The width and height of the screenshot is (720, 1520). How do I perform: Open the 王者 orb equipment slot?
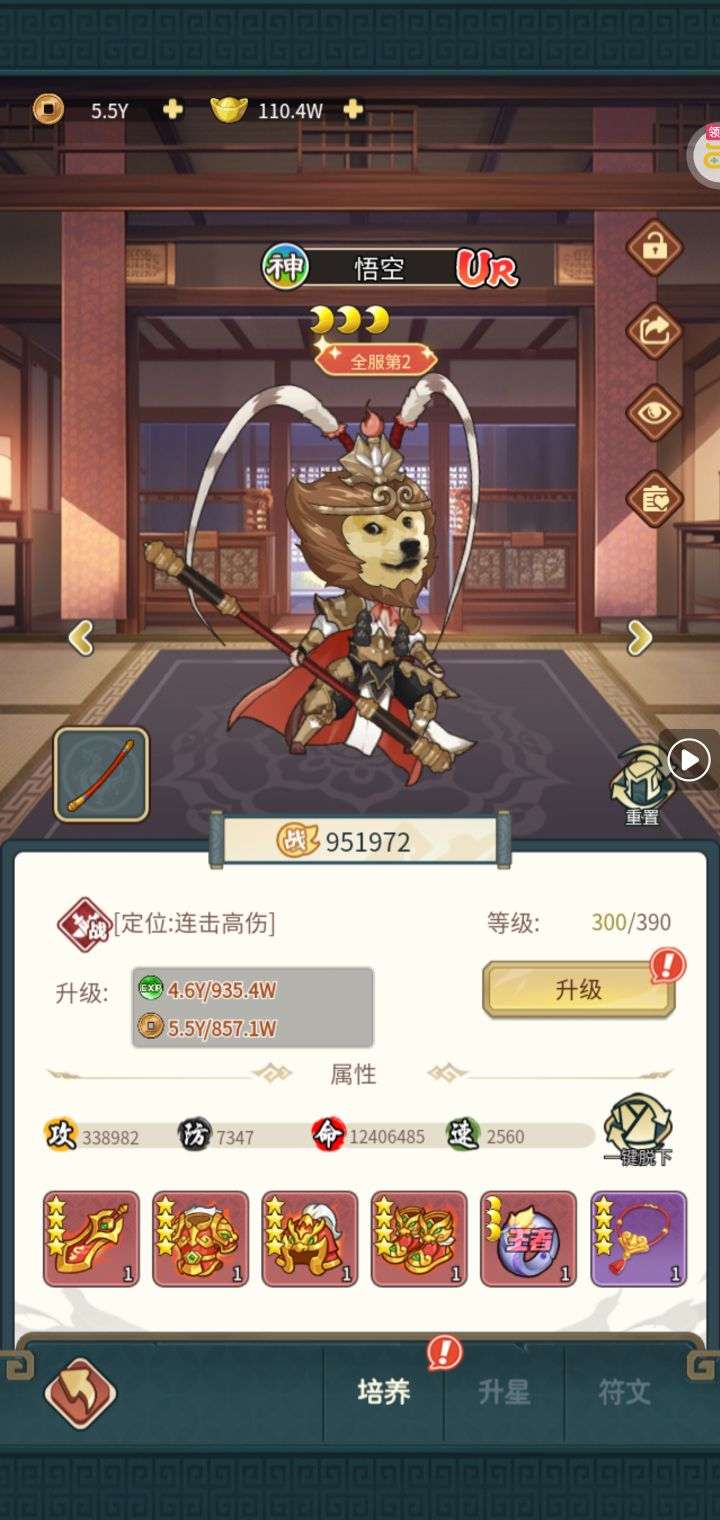[528, 1238]
